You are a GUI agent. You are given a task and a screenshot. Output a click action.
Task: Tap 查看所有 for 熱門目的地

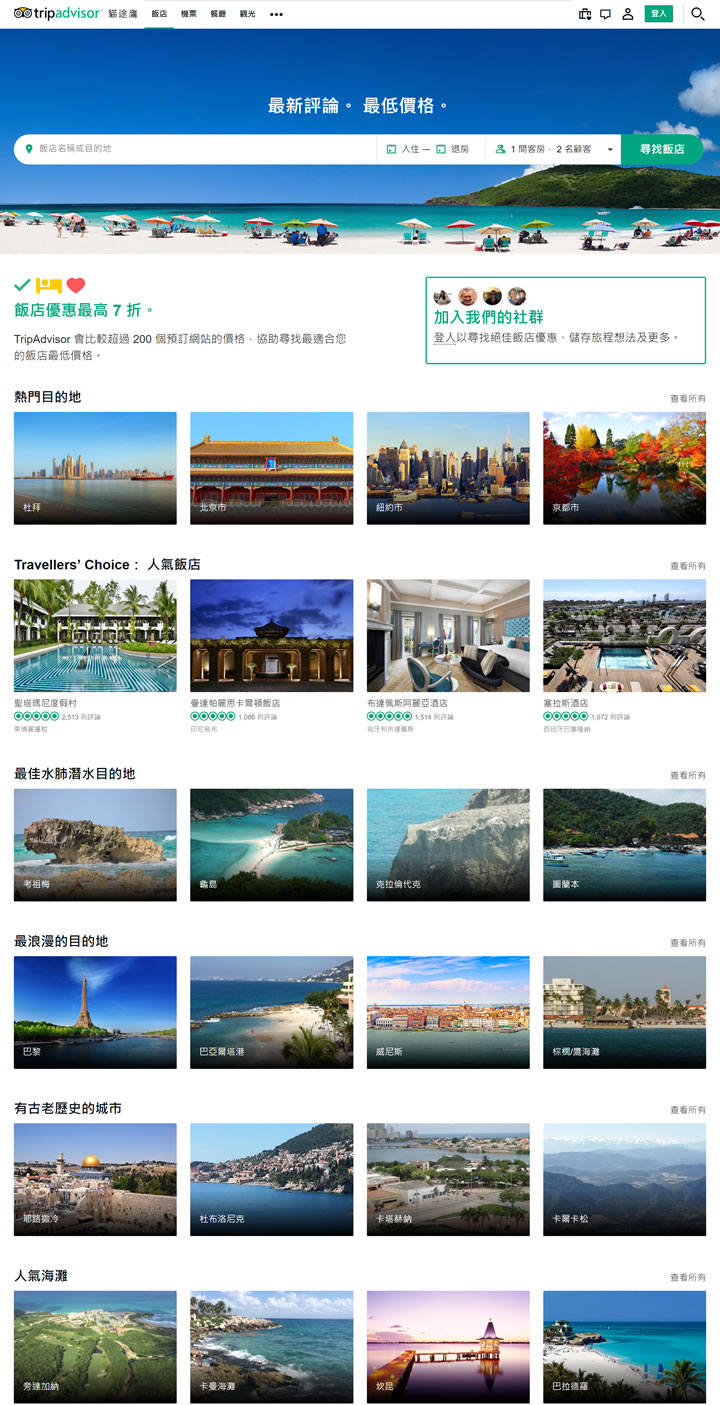click(687, 399)
